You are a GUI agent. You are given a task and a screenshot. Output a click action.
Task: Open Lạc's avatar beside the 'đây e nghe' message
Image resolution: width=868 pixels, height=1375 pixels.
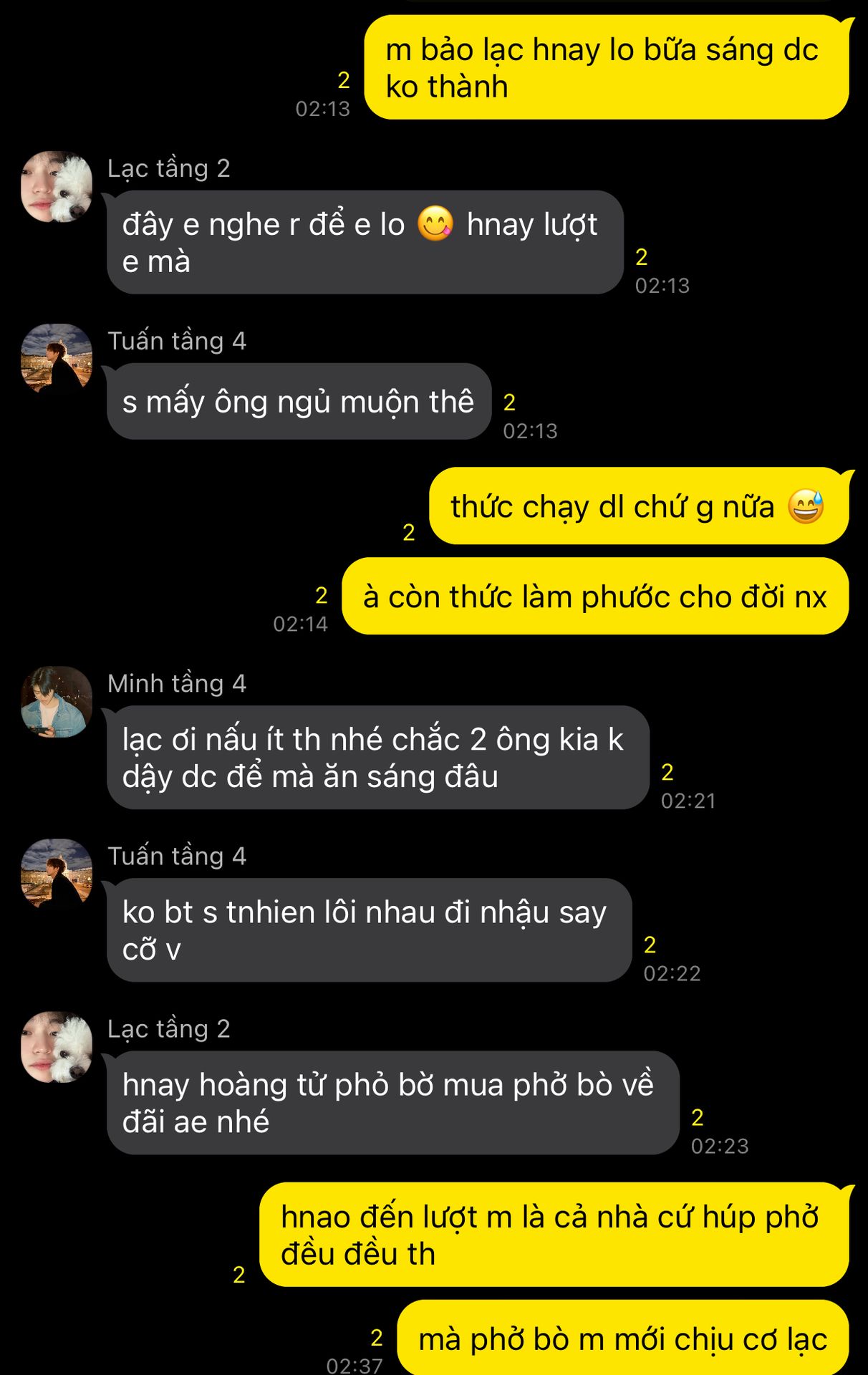coord(57,186)
